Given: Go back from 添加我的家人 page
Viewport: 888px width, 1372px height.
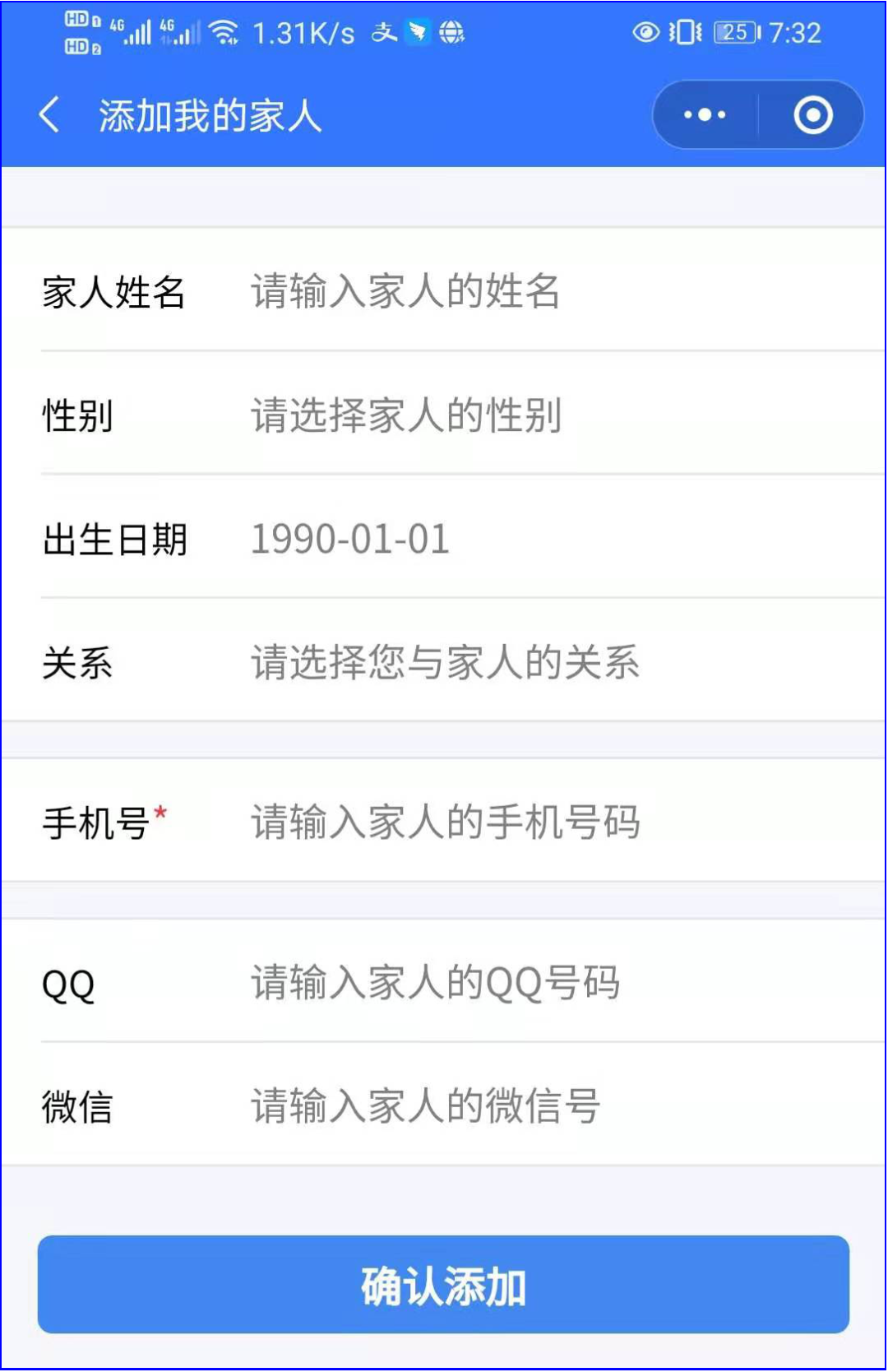Looking at the screenshot, I should [x=49, y=114].
